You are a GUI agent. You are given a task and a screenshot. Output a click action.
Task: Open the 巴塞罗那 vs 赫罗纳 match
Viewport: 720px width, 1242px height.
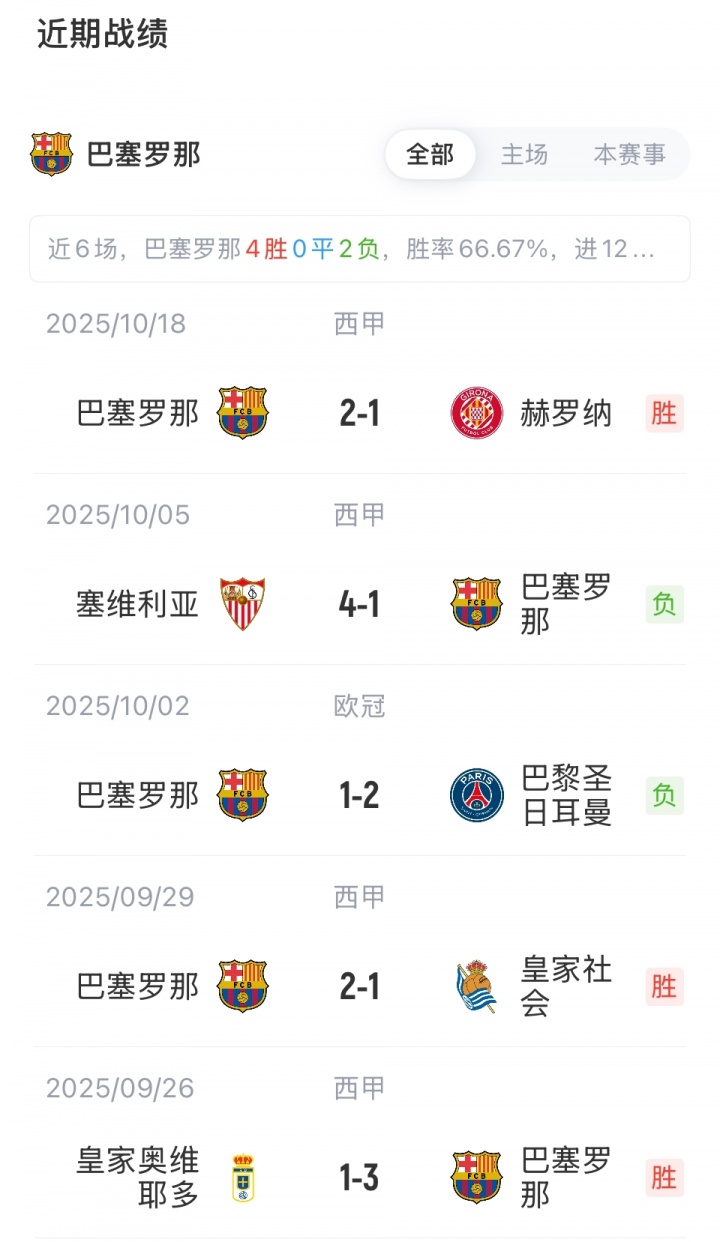coord(359,413)
